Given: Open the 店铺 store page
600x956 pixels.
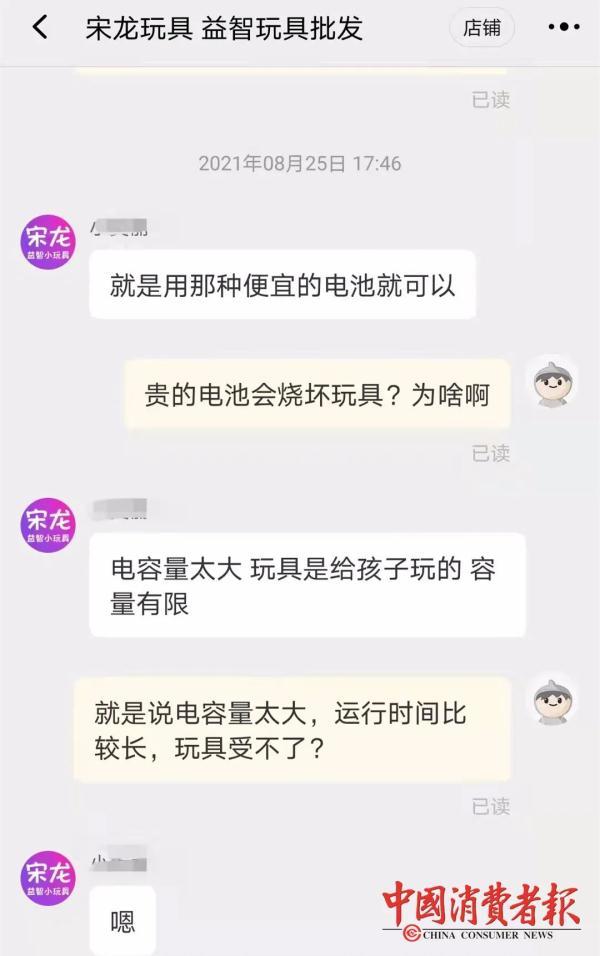Looking at the screenshot, I should point(482,28).
